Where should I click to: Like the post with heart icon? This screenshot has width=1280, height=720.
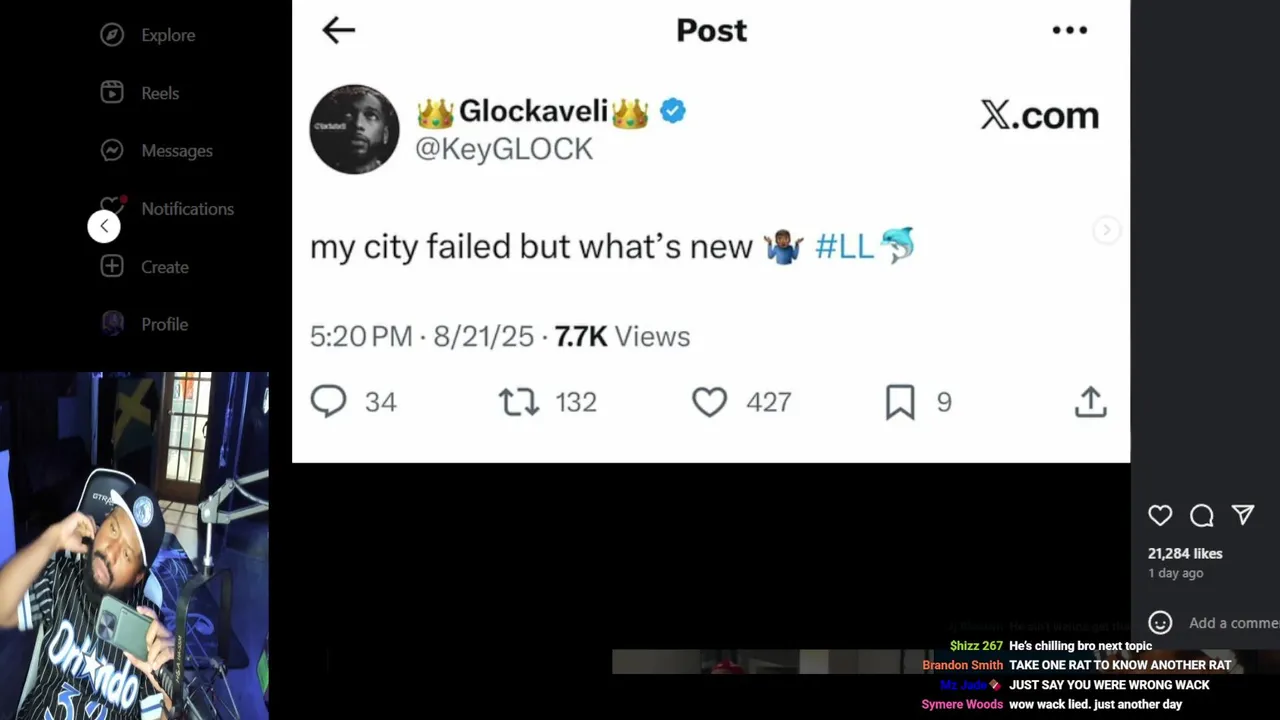coord(1160,515)
